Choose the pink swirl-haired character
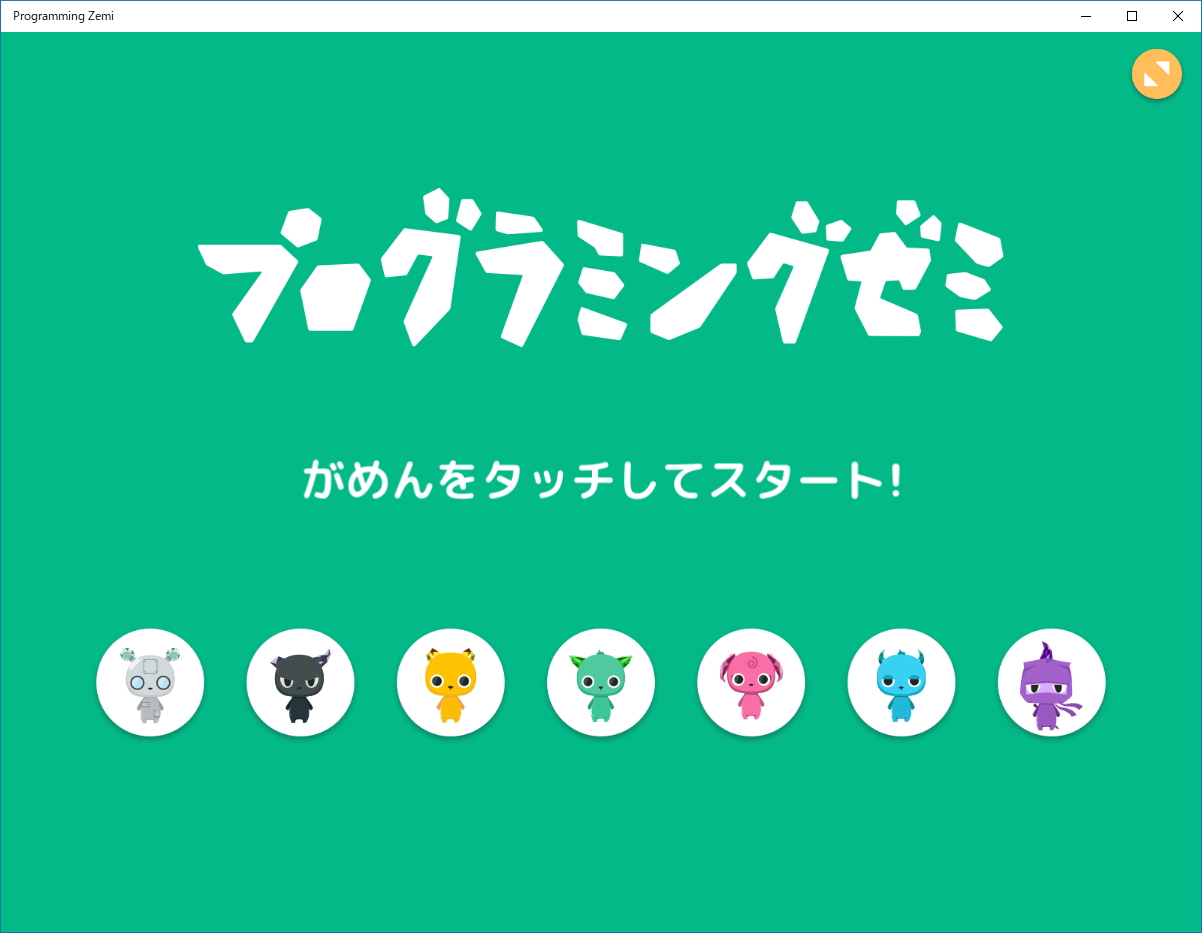The height and width of the screenshot is (933, 1202). click(751, 683)
